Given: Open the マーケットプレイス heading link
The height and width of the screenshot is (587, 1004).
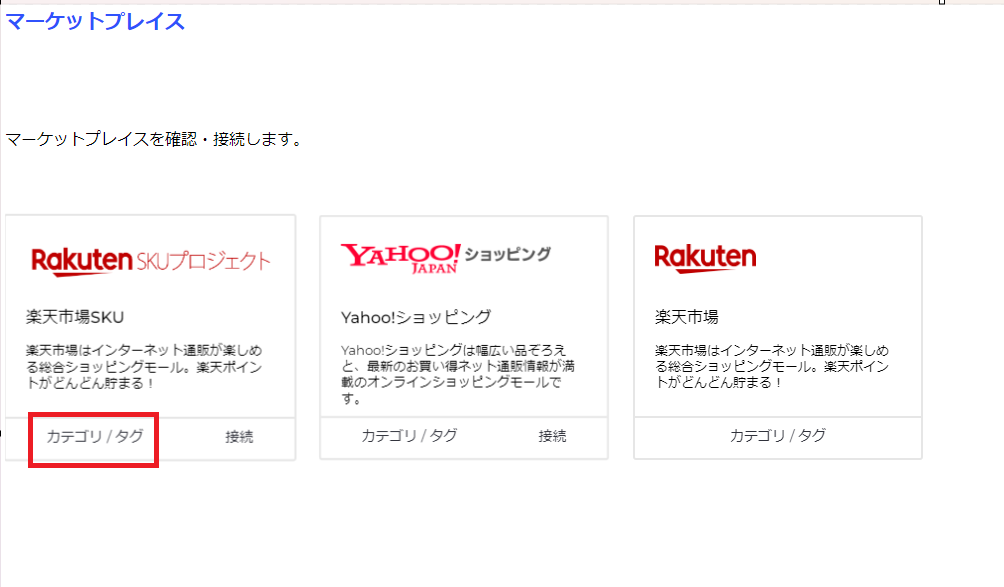Looking at the screenshot, I should (x=95, y=21).
